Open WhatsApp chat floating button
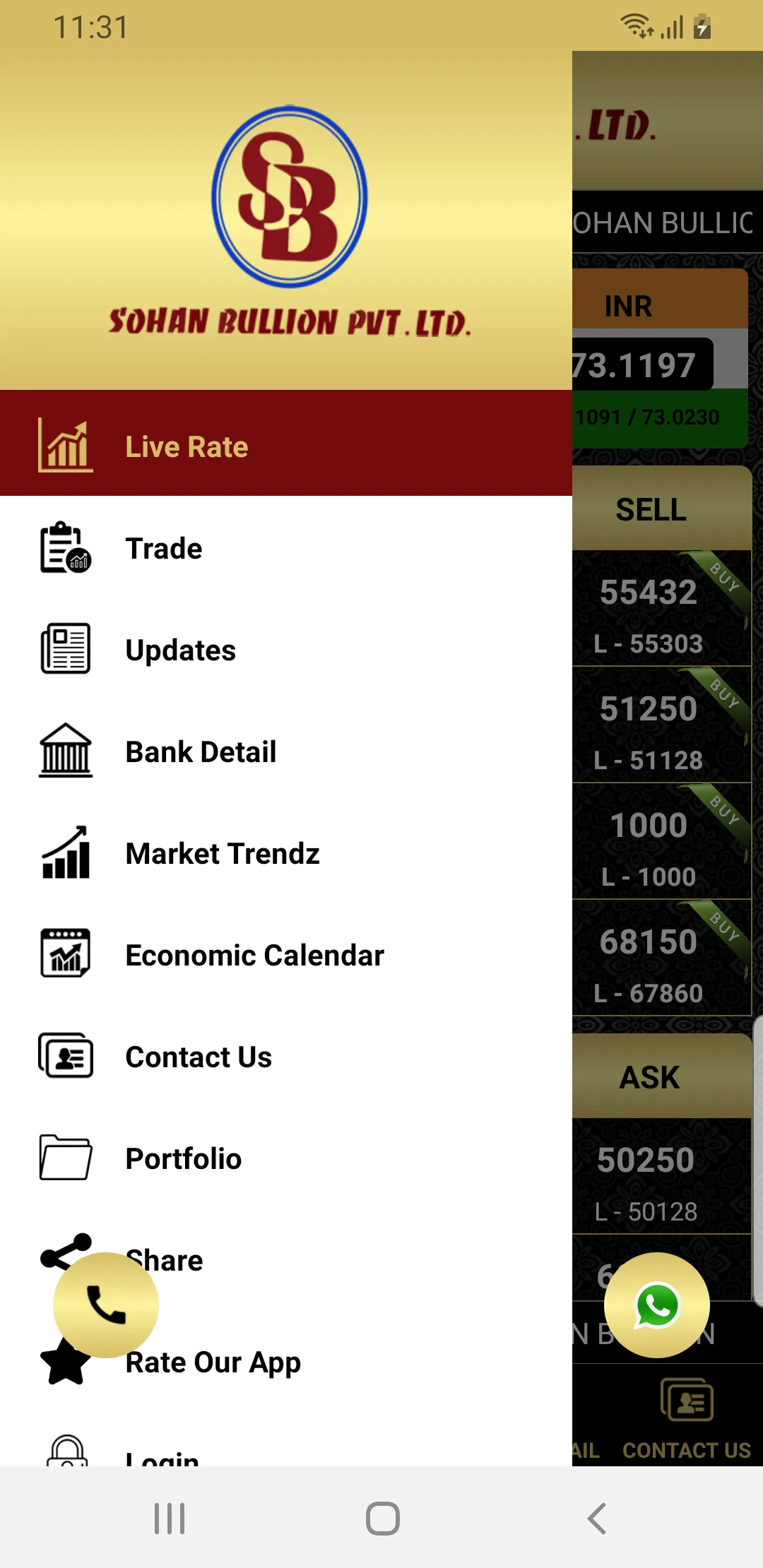The height and width of the screenshot is (1568, 763). coord(657,1305)
